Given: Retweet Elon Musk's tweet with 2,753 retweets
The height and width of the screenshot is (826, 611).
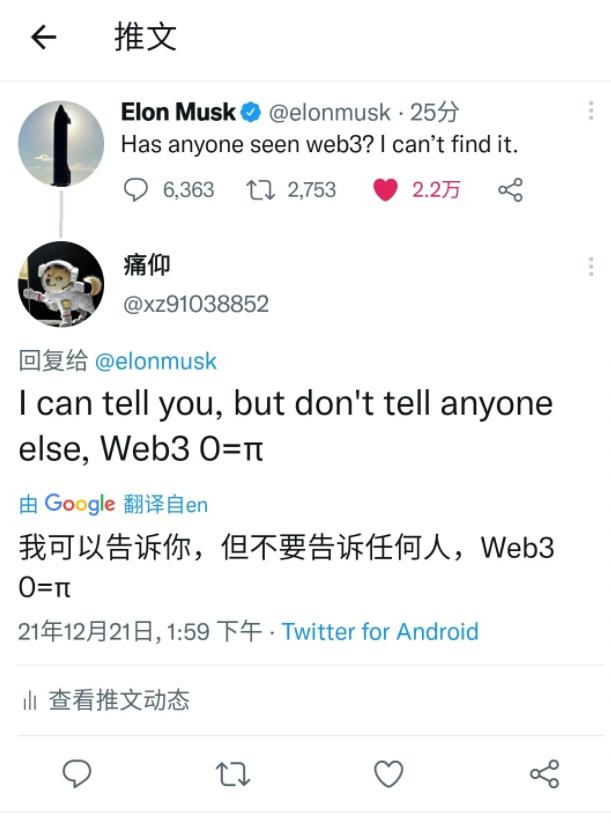Looking at the screenshot, I should pyautogui.click(x=261, y=189).
